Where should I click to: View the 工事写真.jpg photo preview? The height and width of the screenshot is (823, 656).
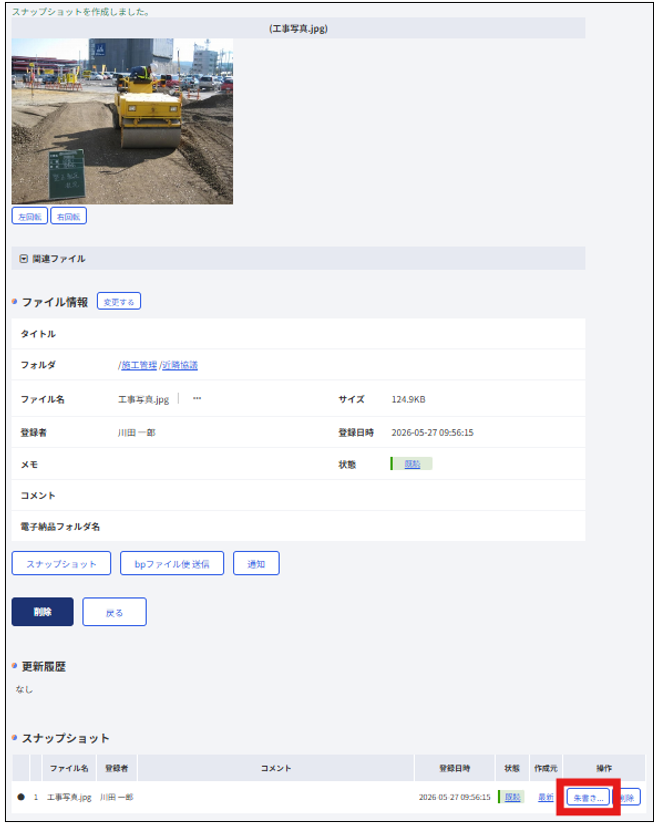[122, 121]
